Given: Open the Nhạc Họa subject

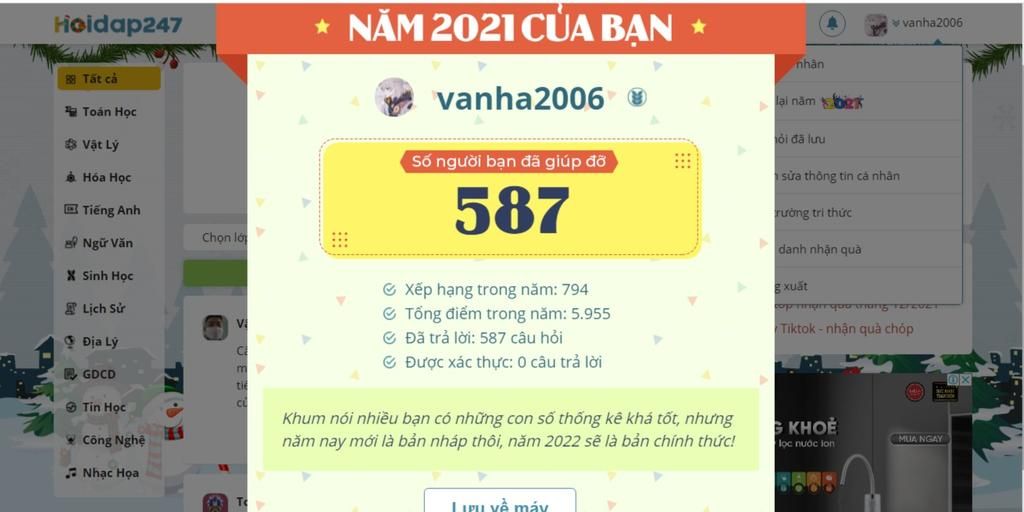Looking at the screenshot, I should pos(109,473).
